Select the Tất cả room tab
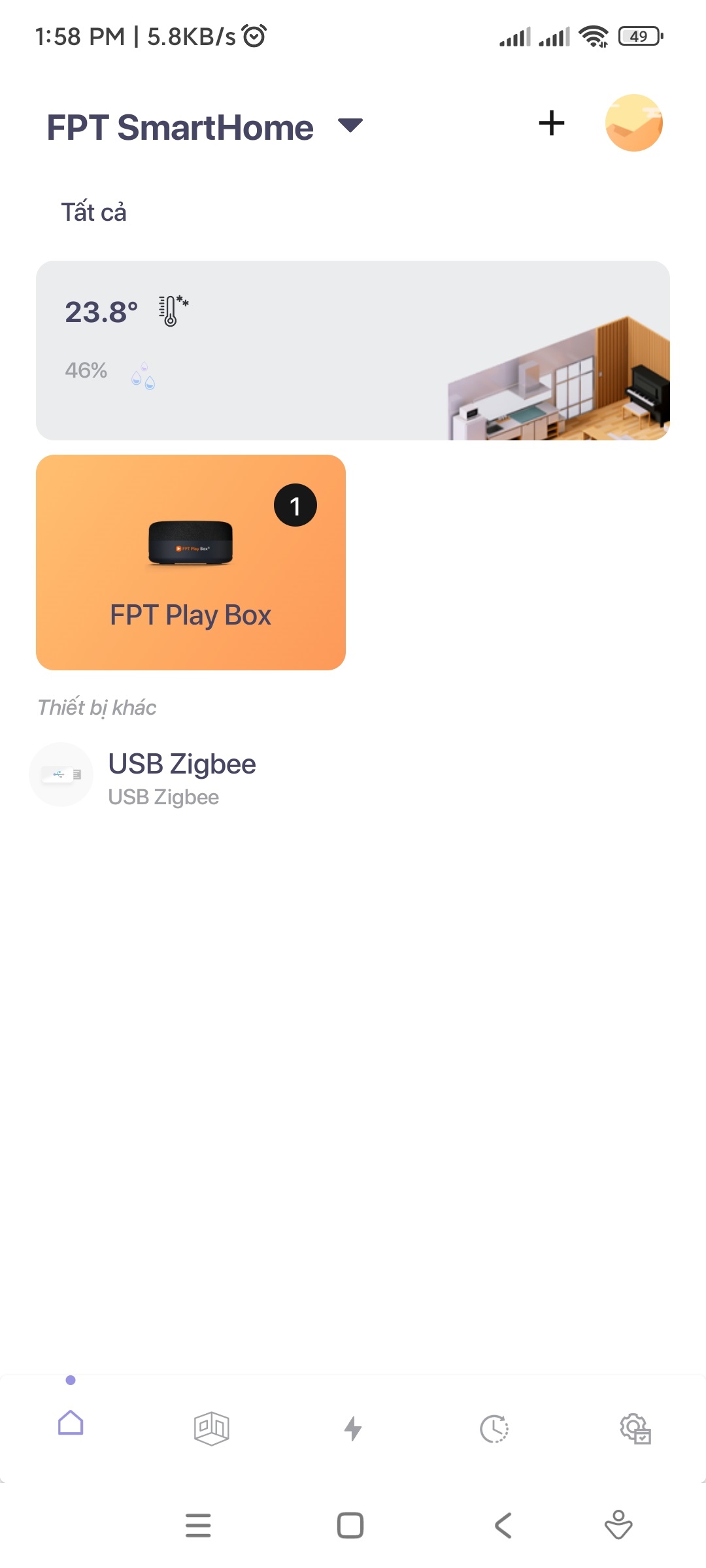706x1568 pixels. [93, 212]
